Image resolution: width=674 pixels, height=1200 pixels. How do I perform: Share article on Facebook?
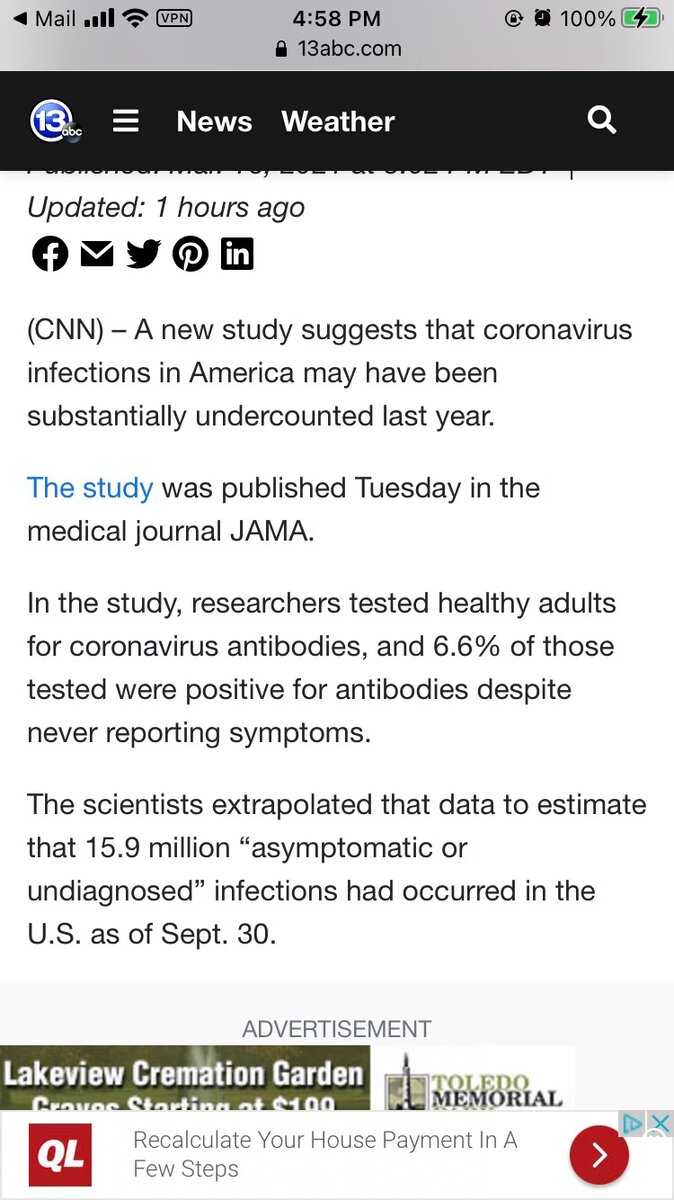(x=50, y=254)
